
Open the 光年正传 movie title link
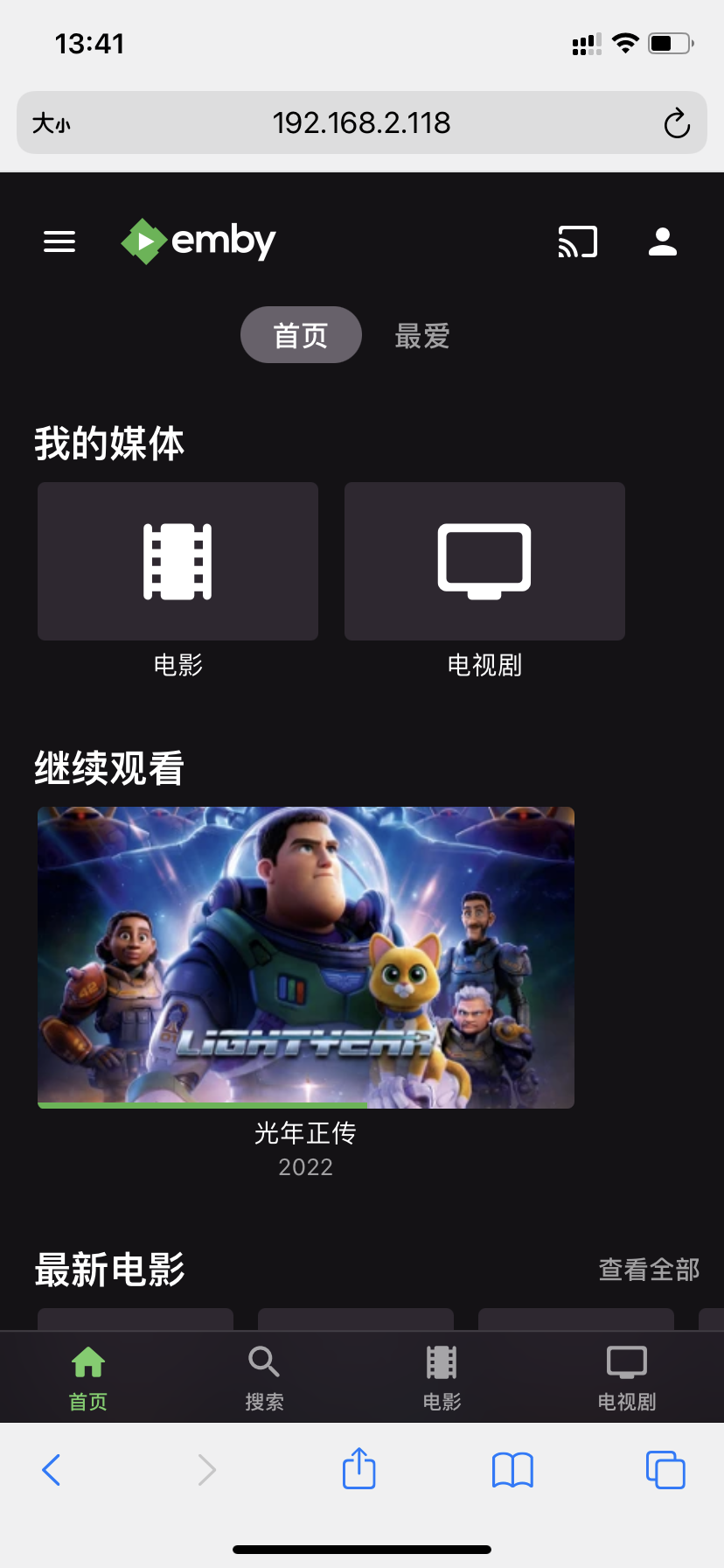coord(304,1132)
